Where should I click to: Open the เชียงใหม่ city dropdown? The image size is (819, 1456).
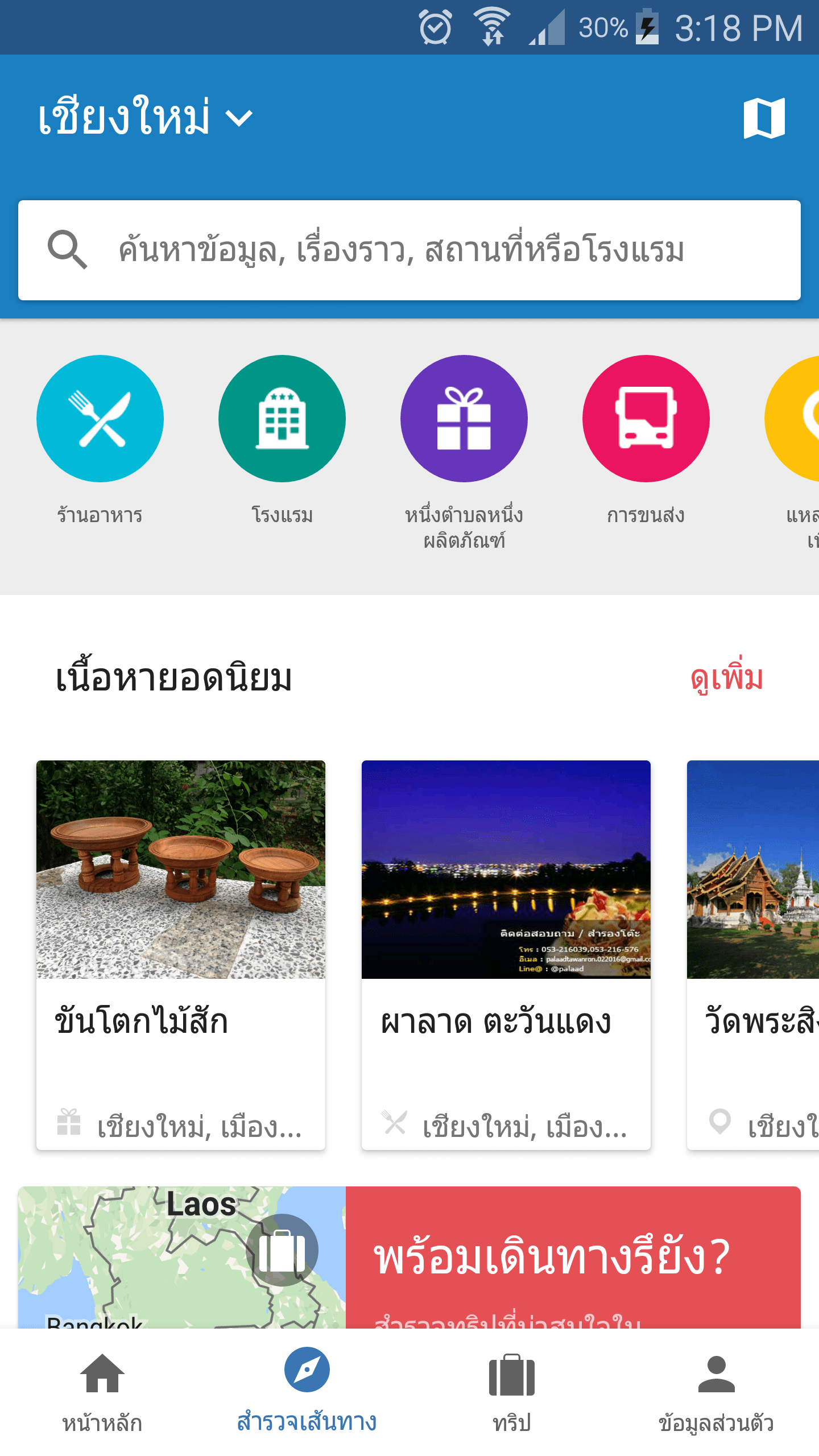[x=145, y=118]
